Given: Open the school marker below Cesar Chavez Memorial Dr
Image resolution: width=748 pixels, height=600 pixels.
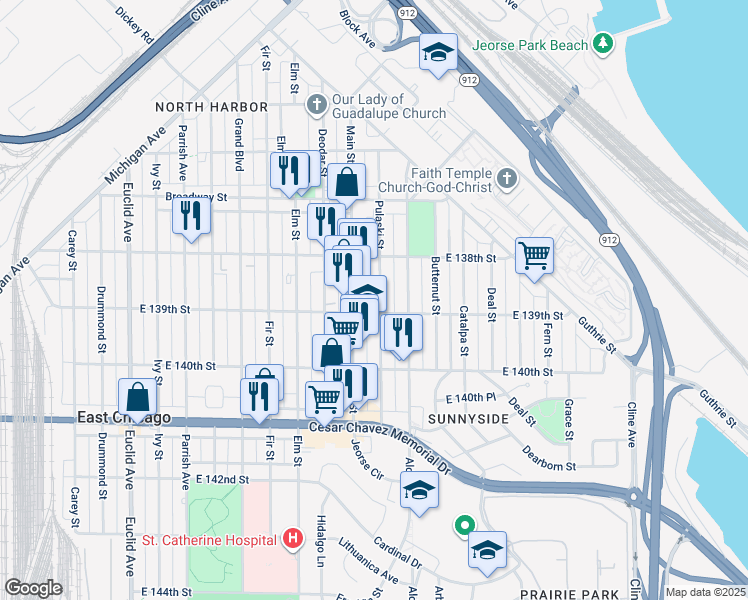Looking at the screenshot, I should pos(419,490).
